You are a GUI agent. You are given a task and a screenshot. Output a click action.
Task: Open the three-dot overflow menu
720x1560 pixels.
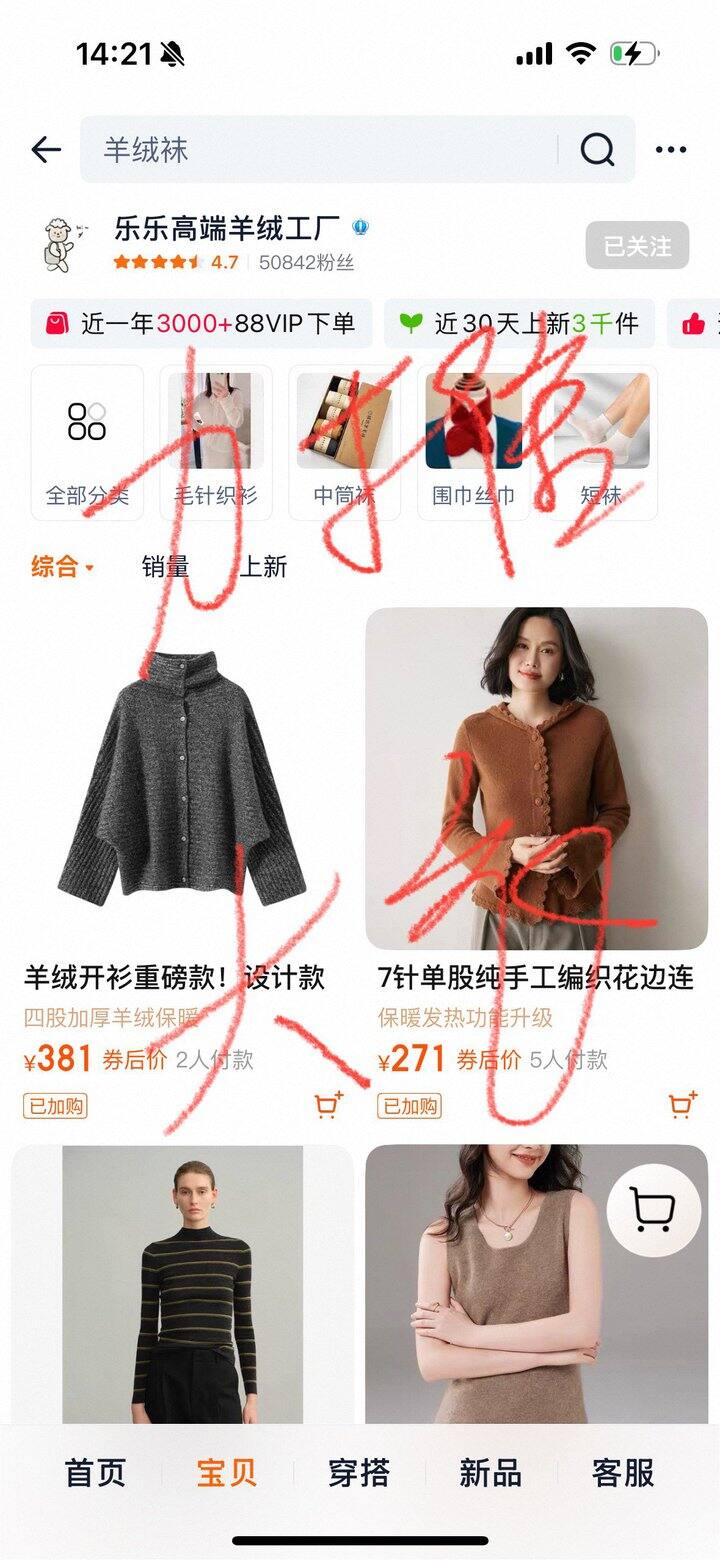click(671, 150)
